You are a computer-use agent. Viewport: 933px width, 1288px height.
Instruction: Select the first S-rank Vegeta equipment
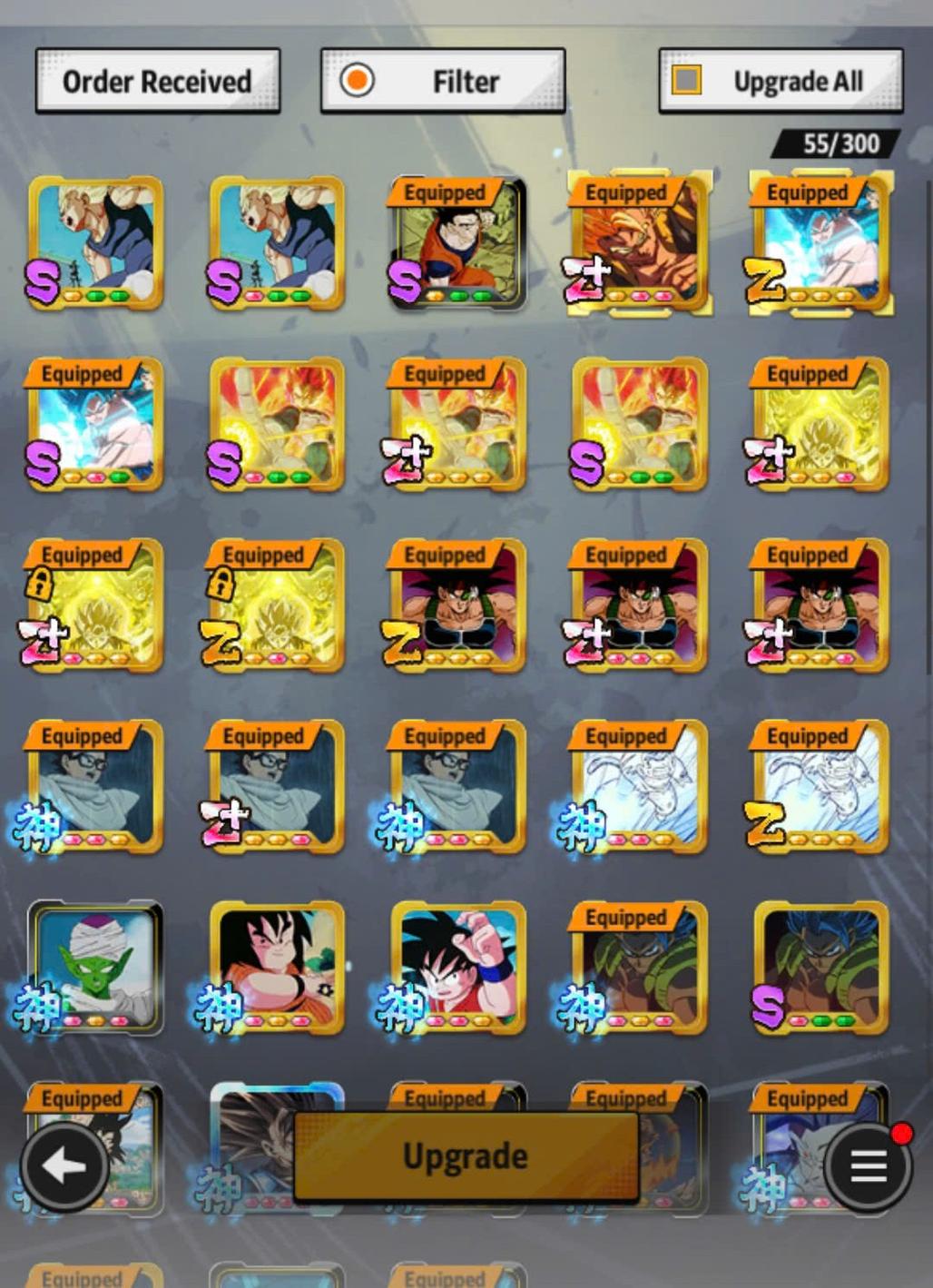click(x=95, y=243)
